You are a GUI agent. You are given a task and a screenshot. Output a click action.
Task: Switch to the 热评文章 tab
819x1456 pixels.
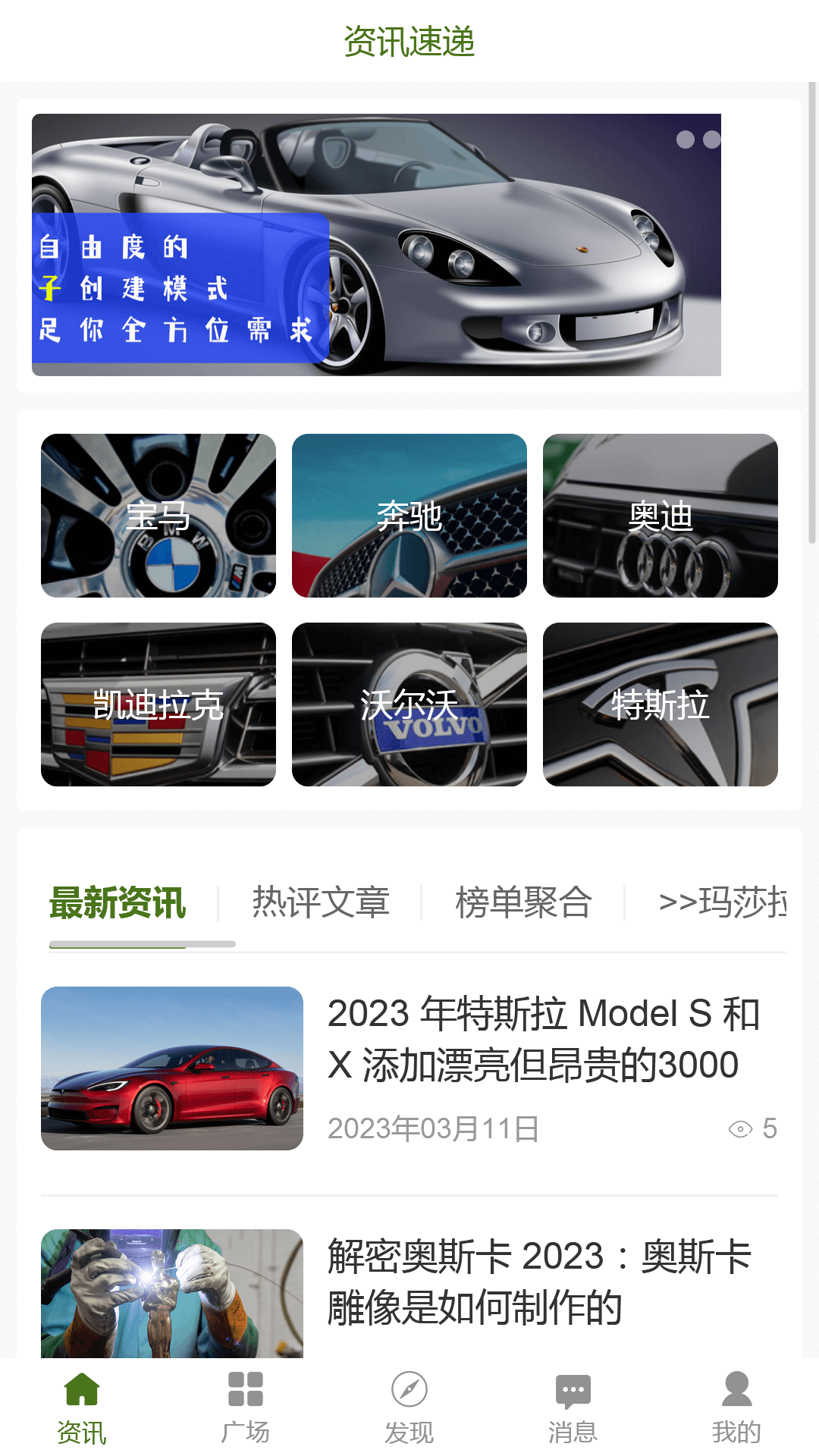(x=321, y=902)
